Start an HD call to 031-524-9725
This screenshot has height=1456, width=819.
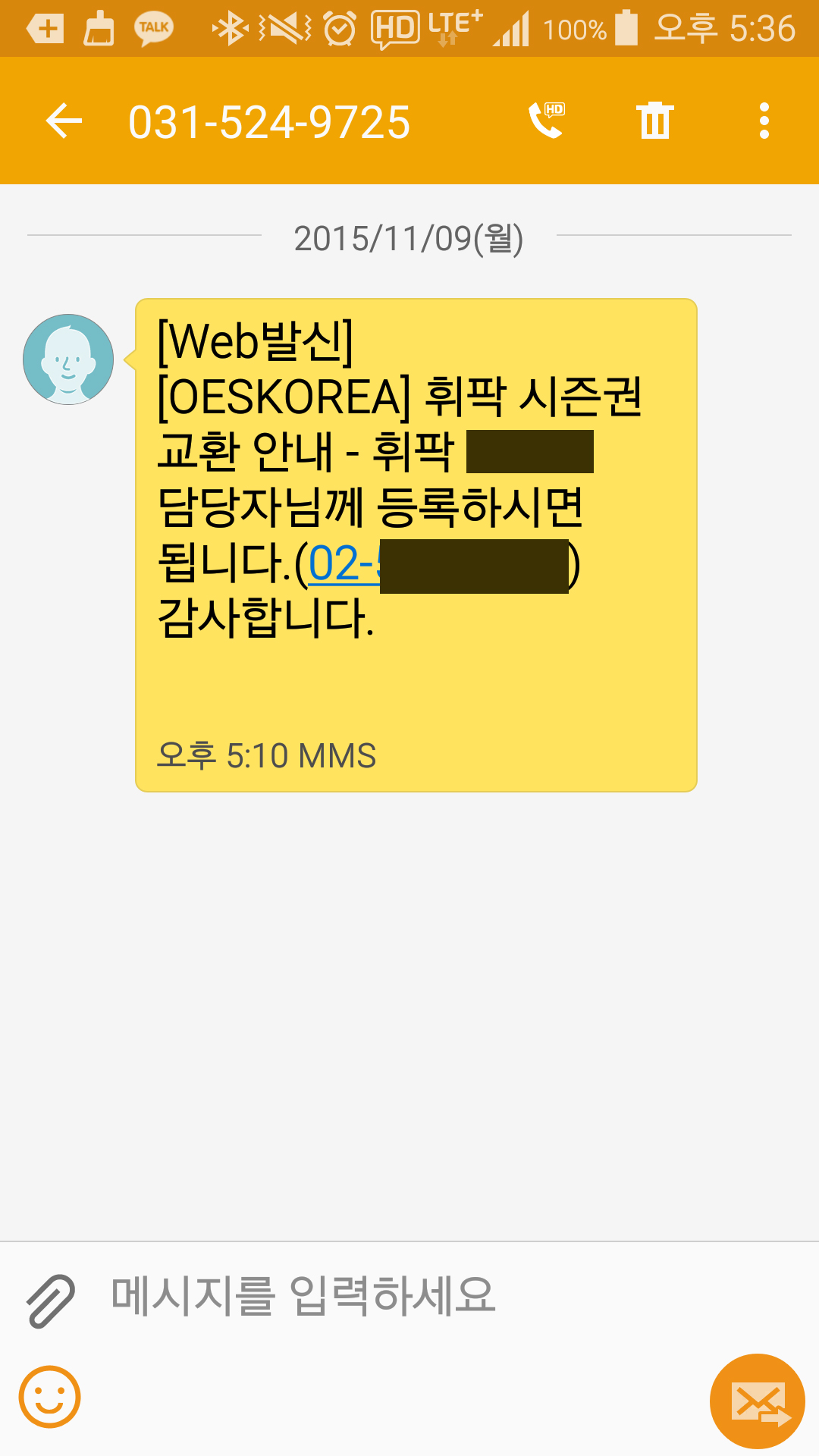coord(547,121)
